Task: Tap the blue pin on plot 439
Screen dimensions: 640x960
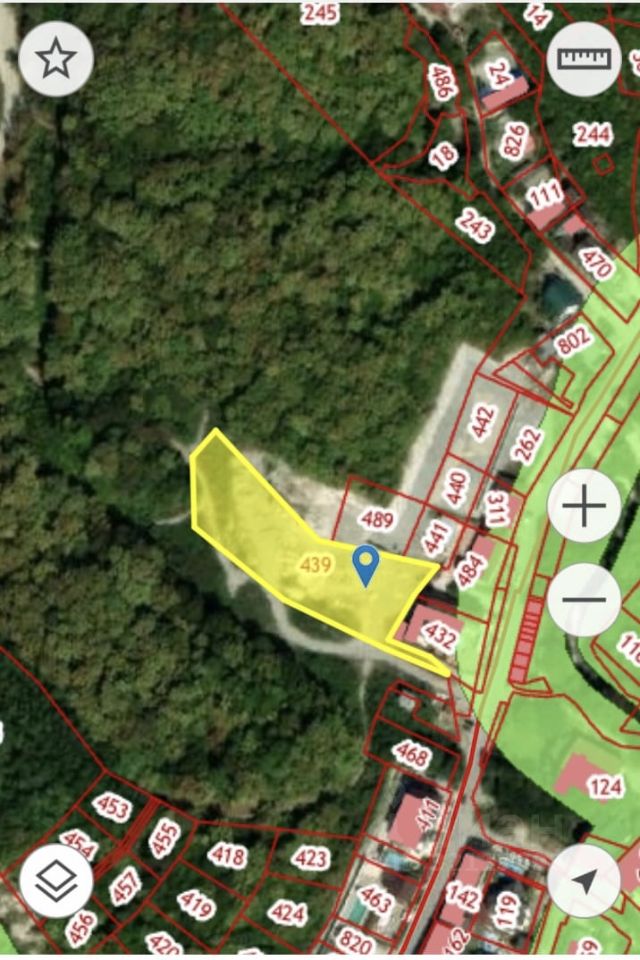Action: pyautogui.click(x=367, y=564)
